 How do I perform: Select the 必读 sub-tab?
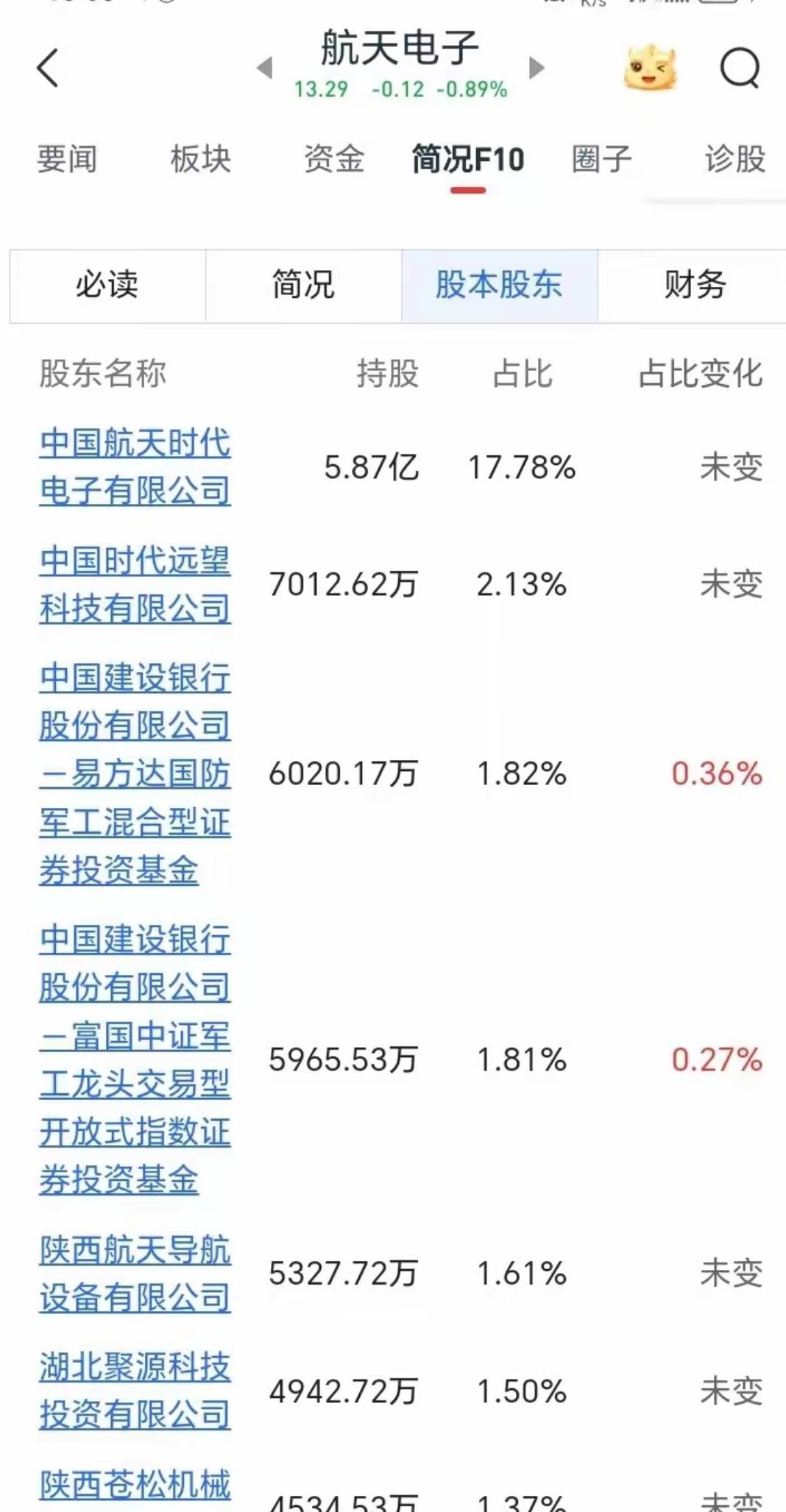[x=107, y=287]
